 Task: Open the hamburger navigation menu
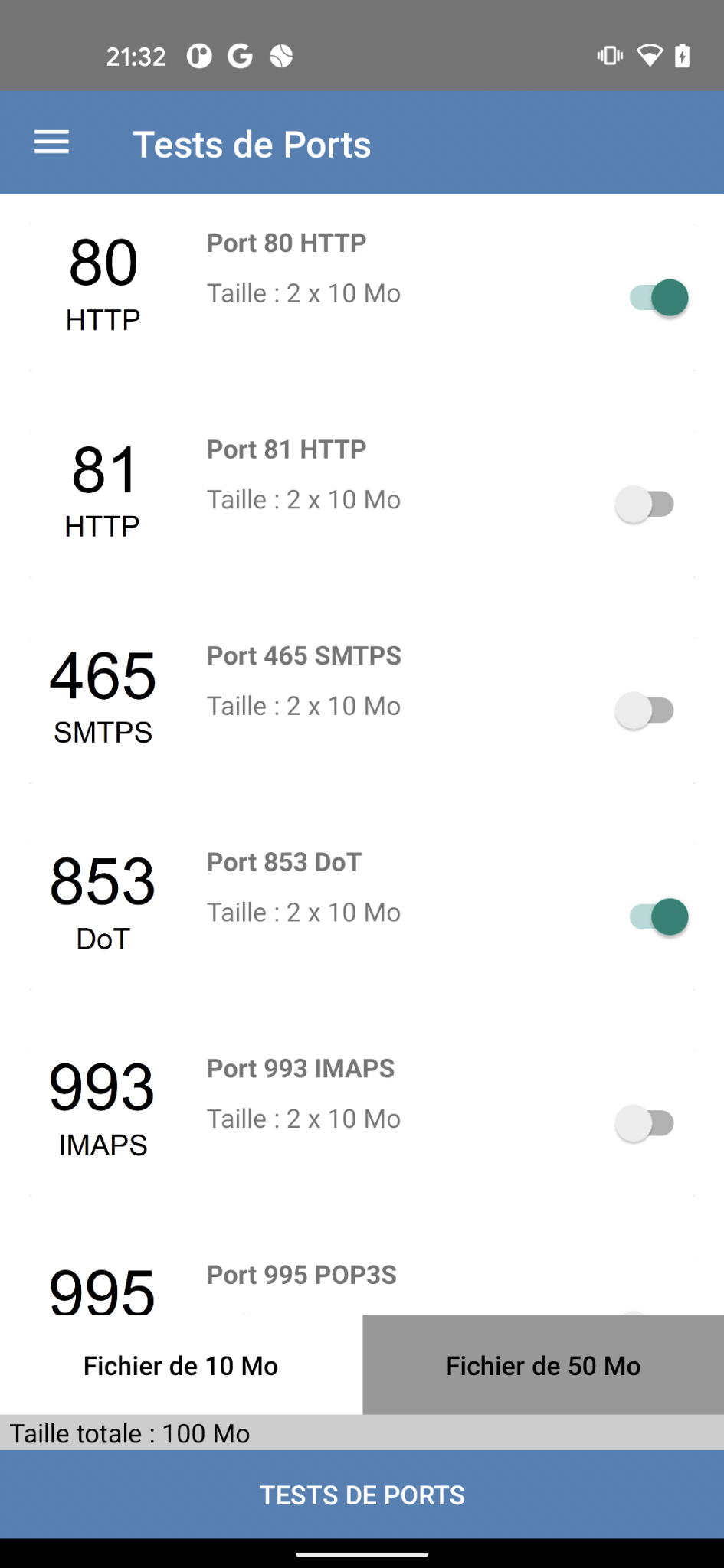(x=51, y=143)
